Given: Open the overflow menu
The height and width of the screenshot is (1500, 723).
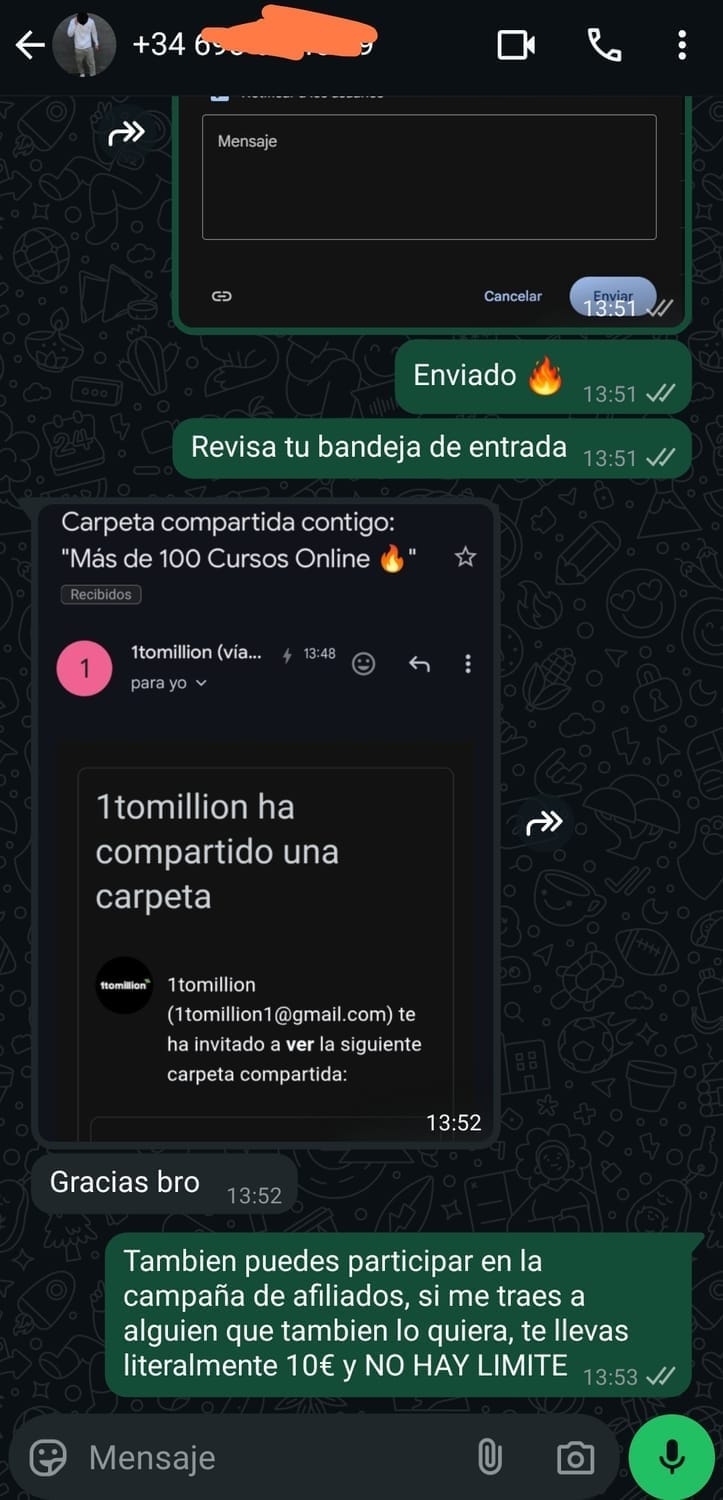Looking at the screenshot, I should pos(682,45).
